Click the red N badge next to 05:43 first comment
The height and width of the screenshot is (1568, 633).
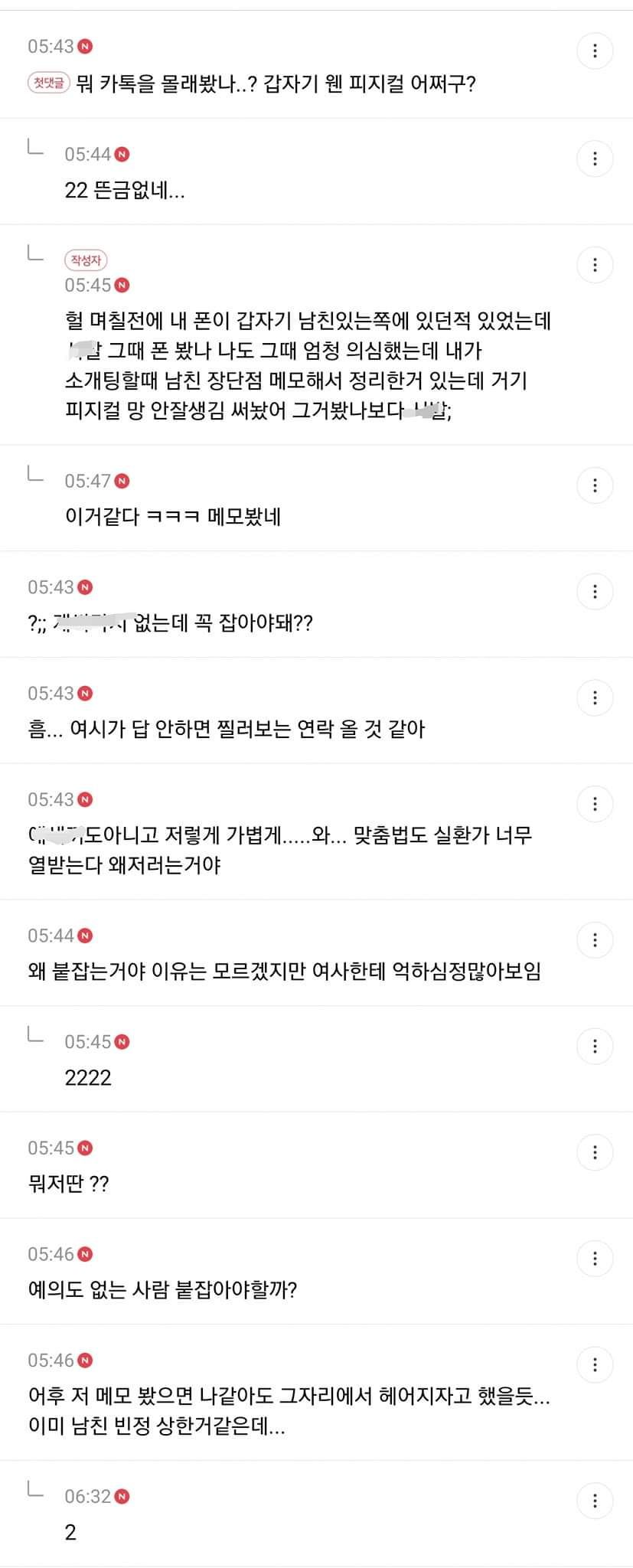(86, 46)
